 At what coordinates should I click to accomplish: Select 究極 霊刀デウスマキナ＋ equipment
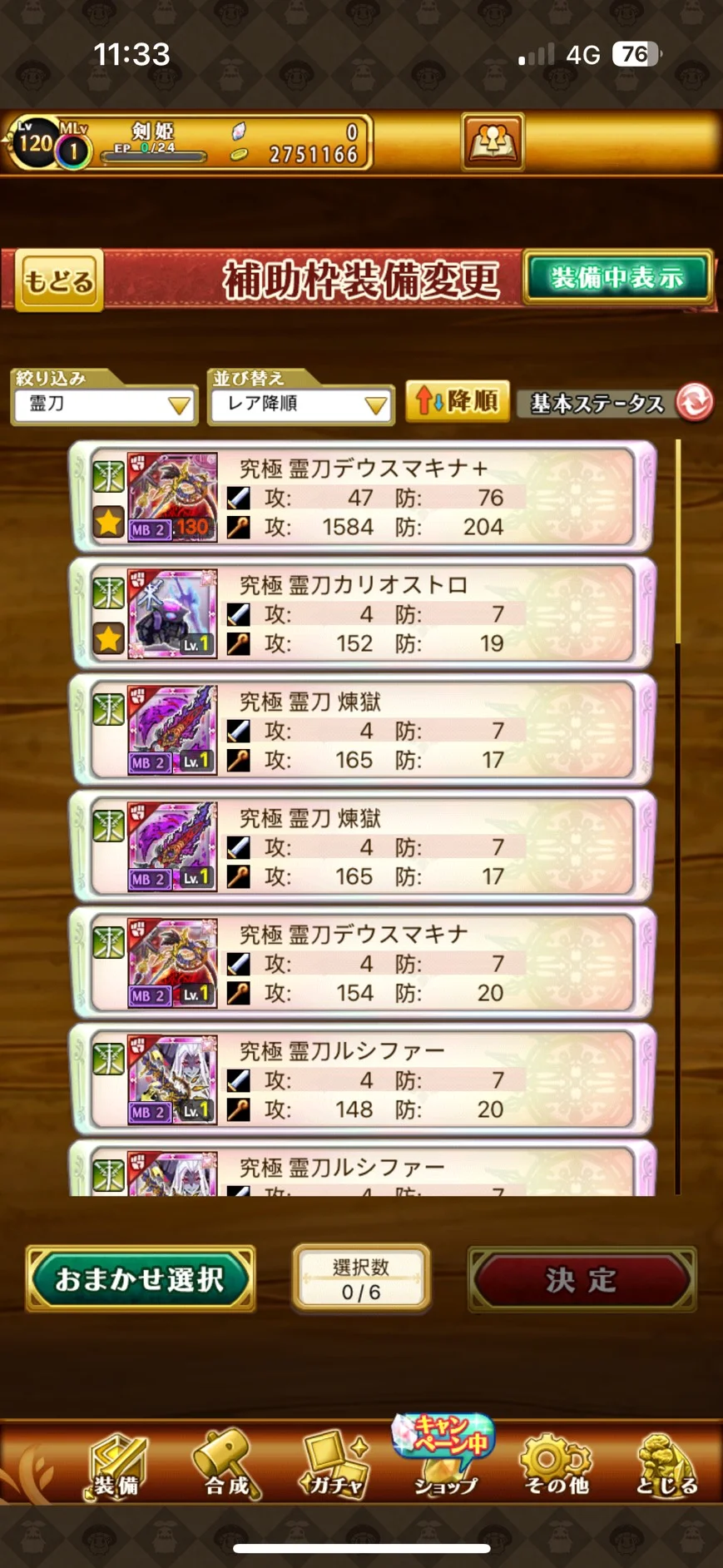(x=363, y=497)
